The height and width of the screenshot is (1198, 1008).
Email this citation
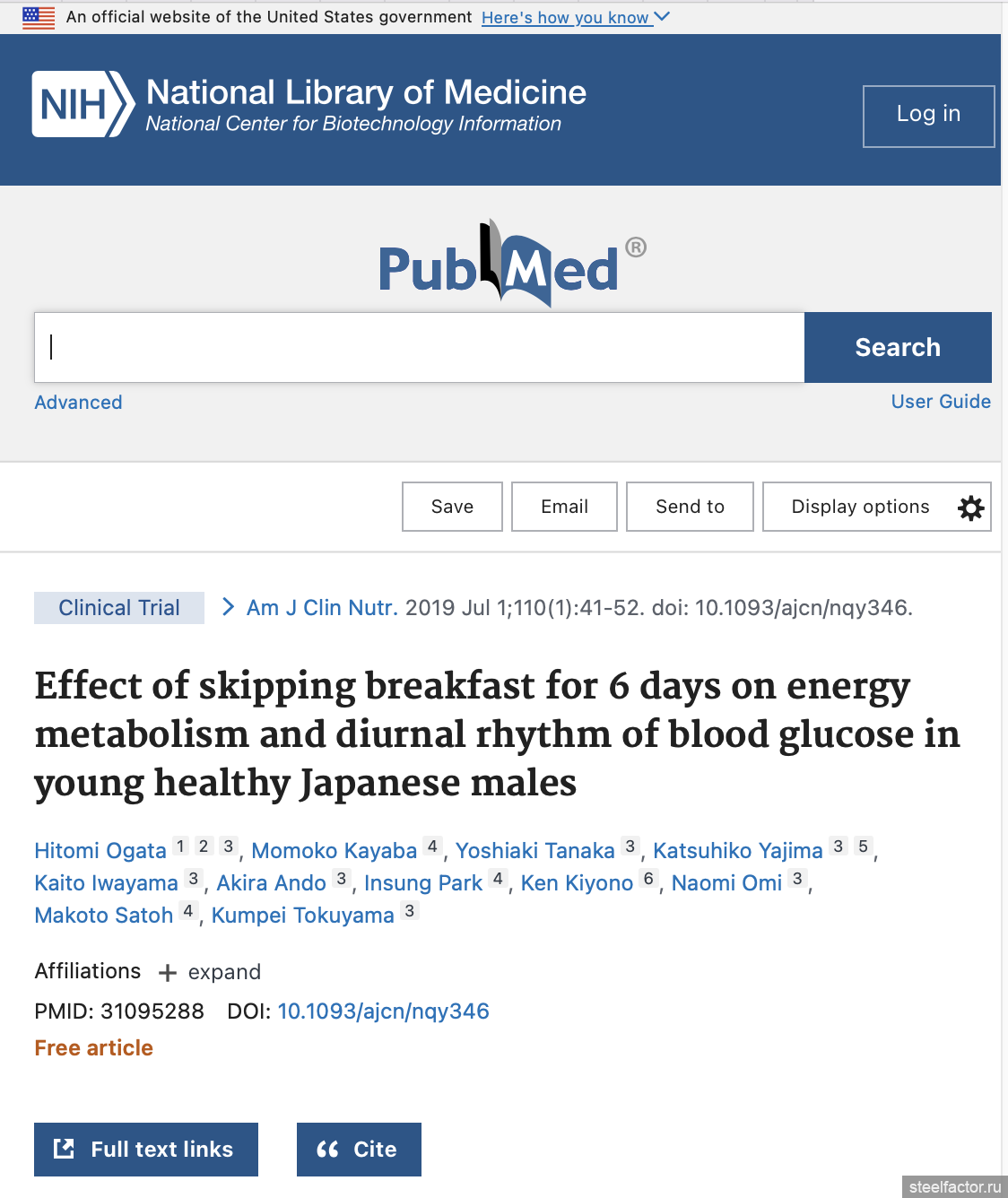[x=564, y=507]
